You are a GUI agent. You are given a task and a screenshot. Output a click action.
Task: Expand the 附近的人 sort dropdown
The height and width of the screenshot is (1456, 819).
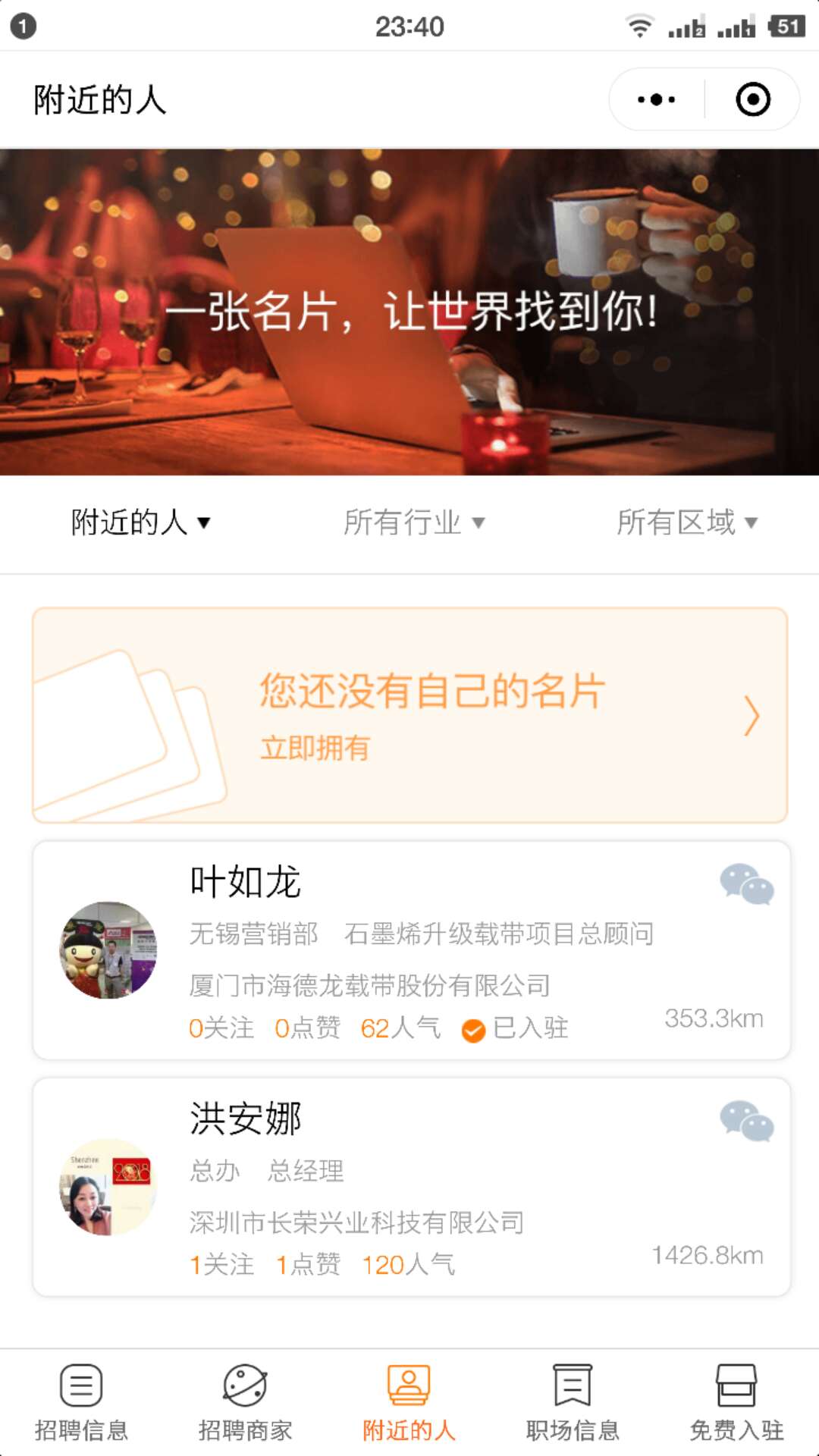point(140,522)
